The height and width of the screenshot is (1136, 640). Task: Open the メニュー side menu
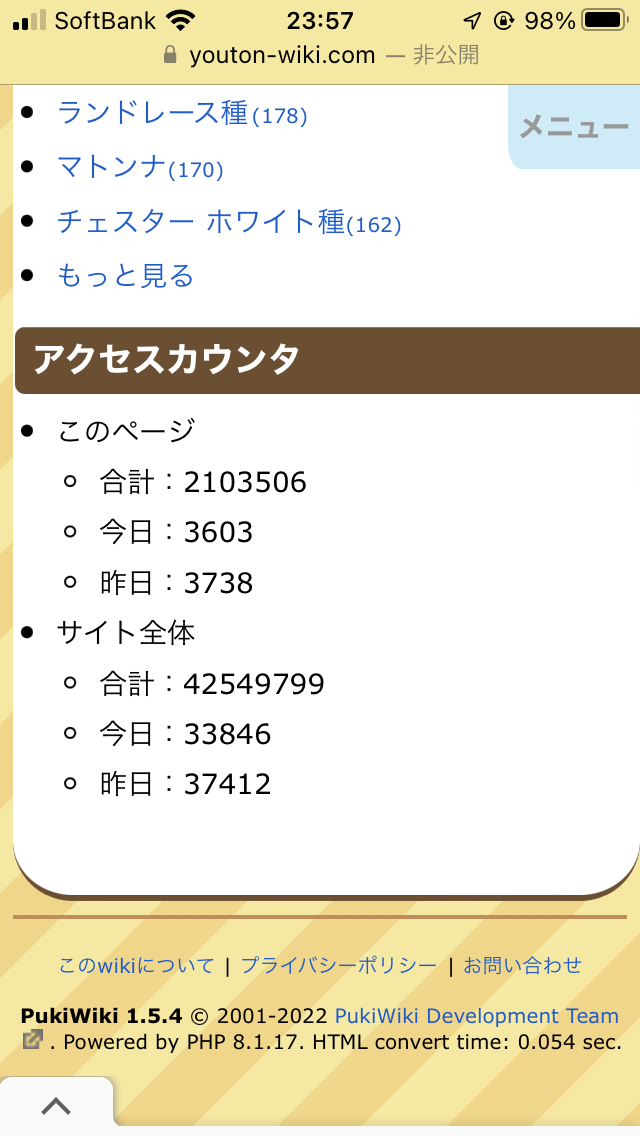point(574,127)
